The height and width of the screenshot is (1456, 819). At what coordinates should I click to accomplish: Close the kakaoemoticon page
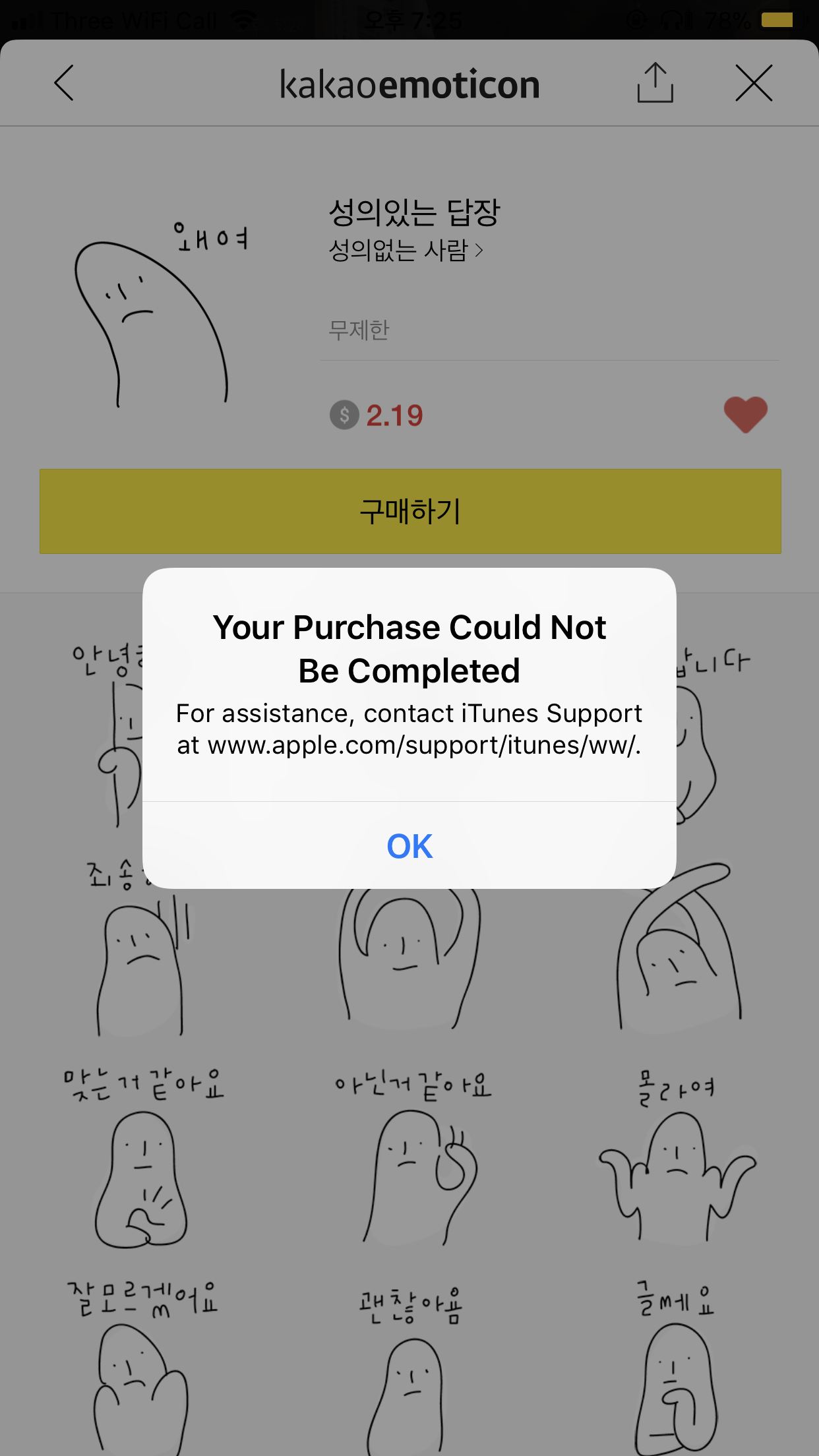754,84
